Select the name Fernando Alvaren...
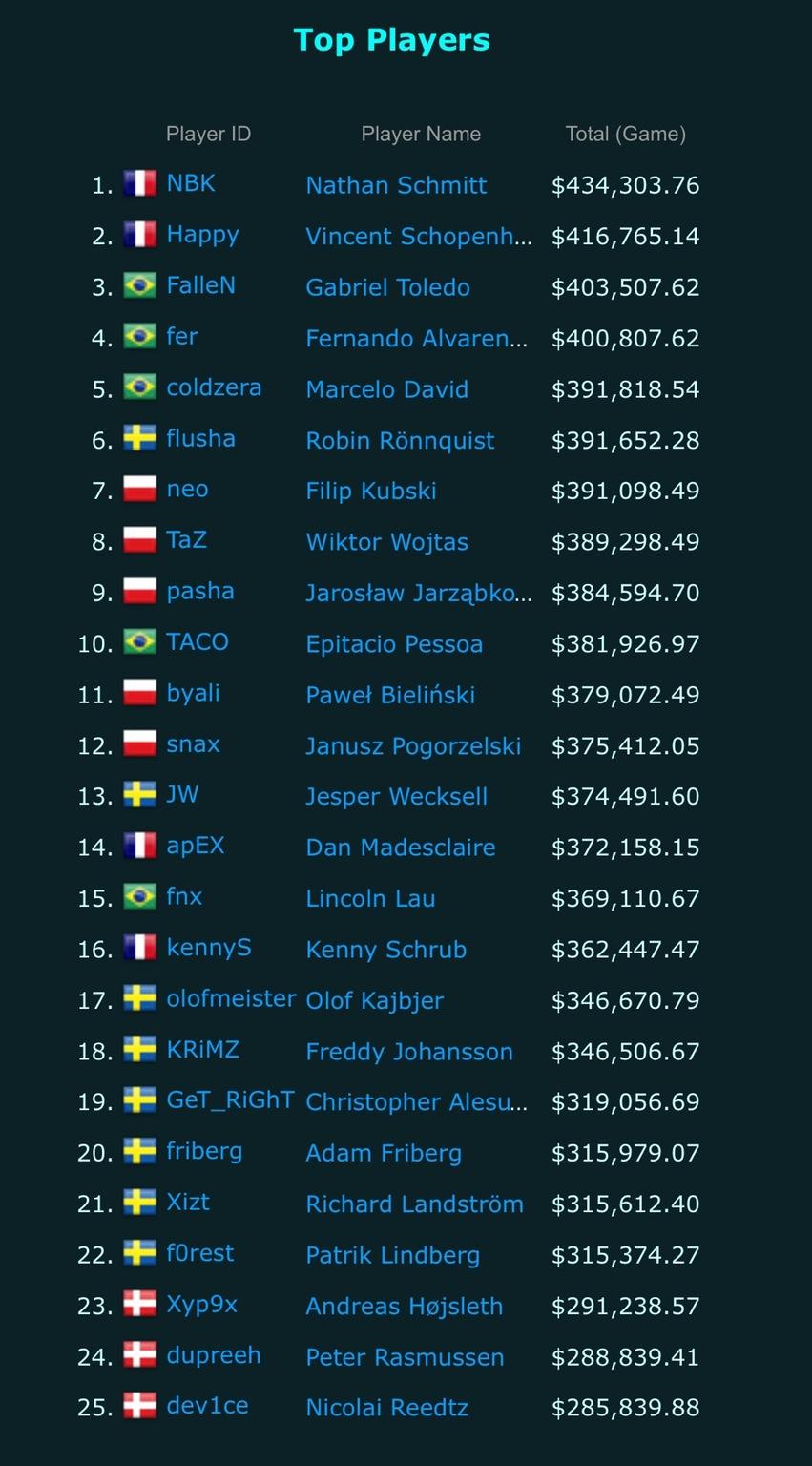 pyautogui.click(x=416, y=338)
